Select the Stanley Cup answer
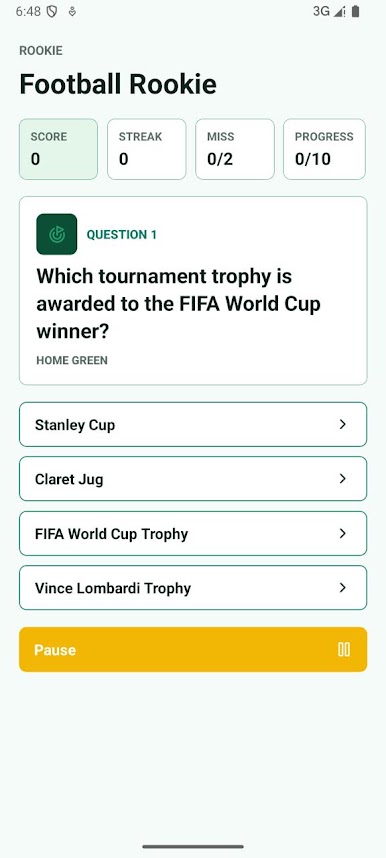The height and width of the screenshot is (858, 386). (x=193, y=425)
